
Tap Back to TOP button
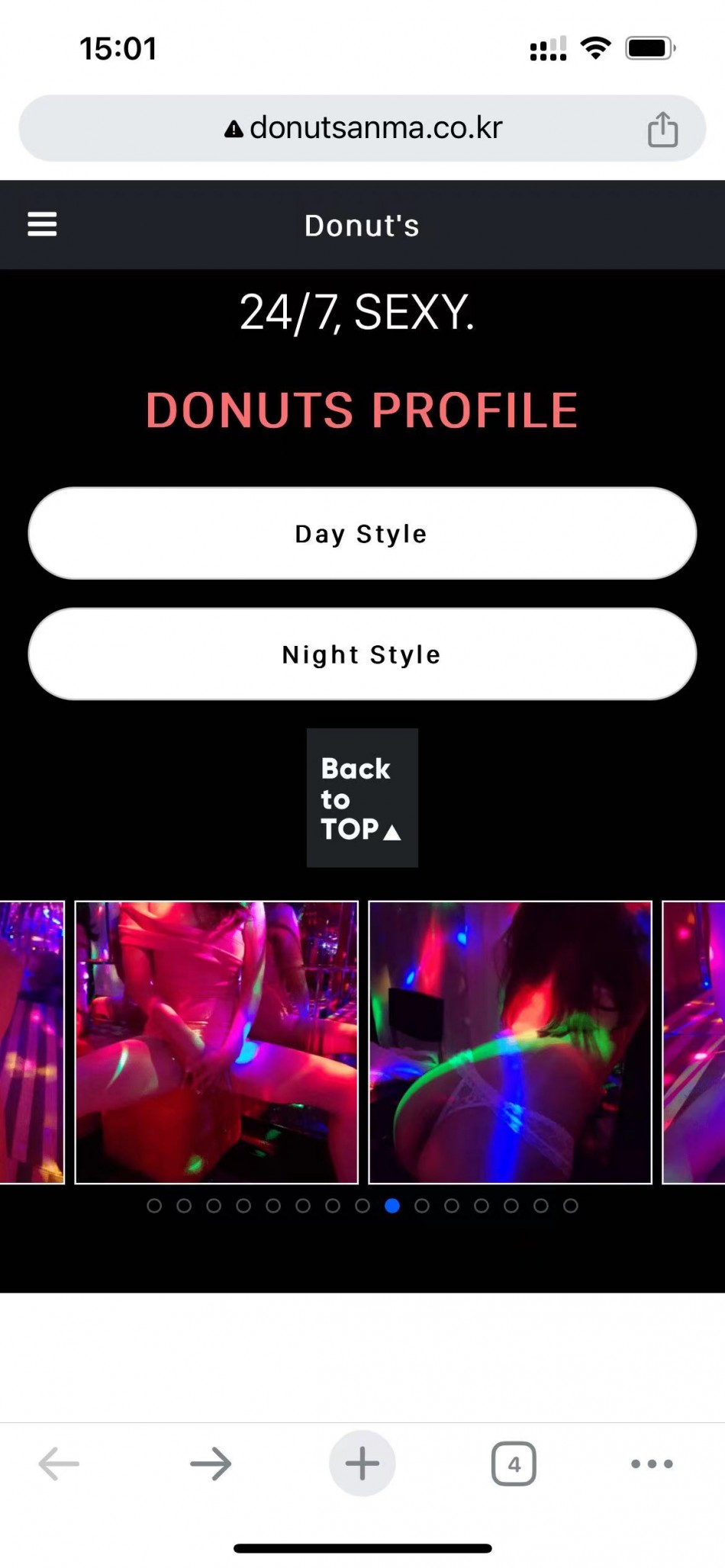(362, 798)
